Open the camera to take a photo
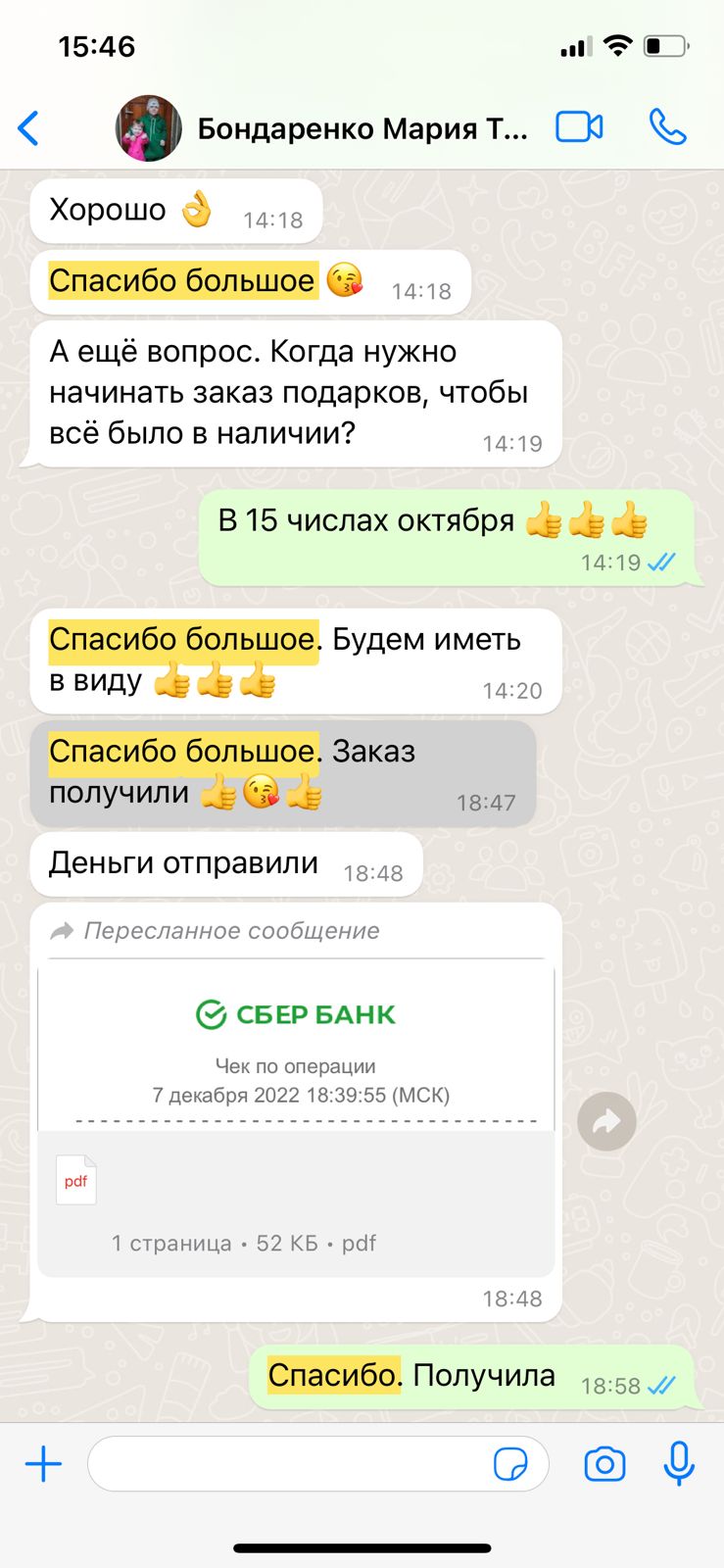Screen dimensions: 724x1568 point(604,1464)
